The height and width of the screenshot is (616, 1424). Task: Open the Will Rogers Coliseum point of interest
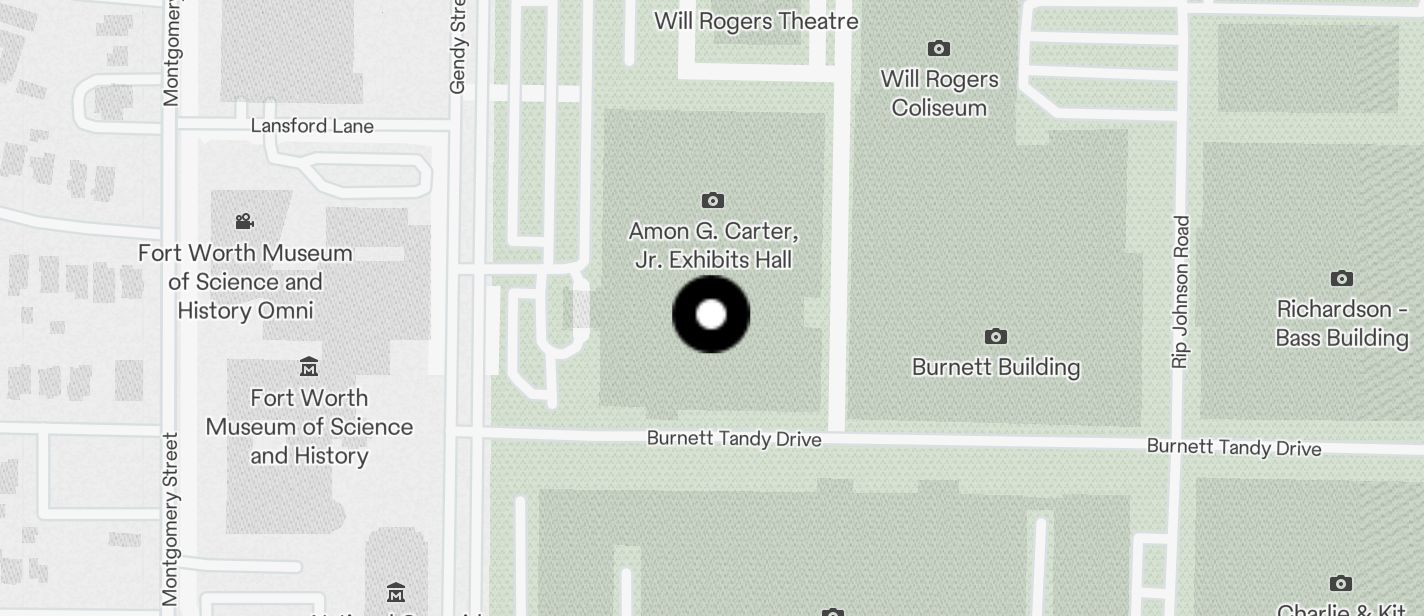click(x=938, y=49)
